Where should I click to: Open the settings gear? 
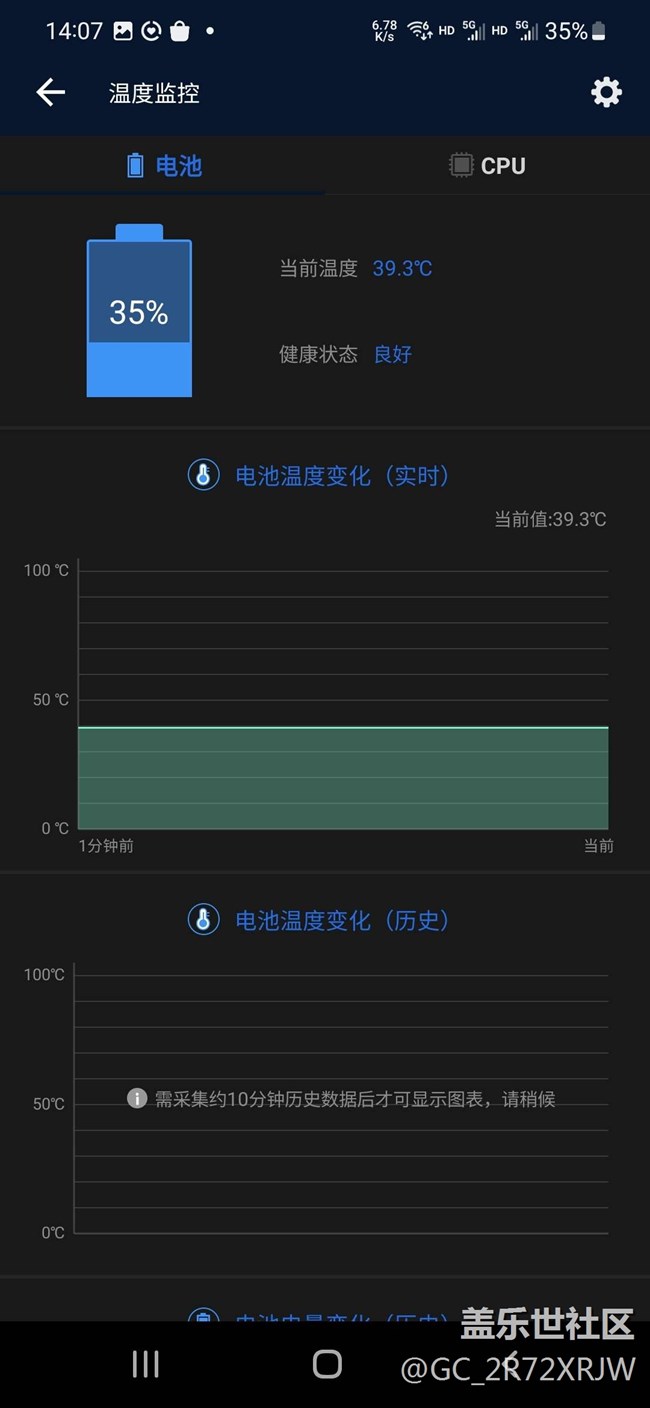pos(606,93)
